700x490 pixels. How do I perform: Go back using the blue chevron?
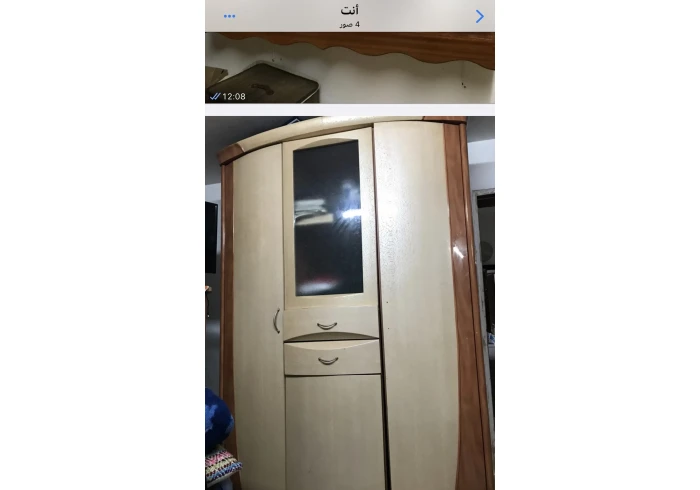(x=480, y=16)
